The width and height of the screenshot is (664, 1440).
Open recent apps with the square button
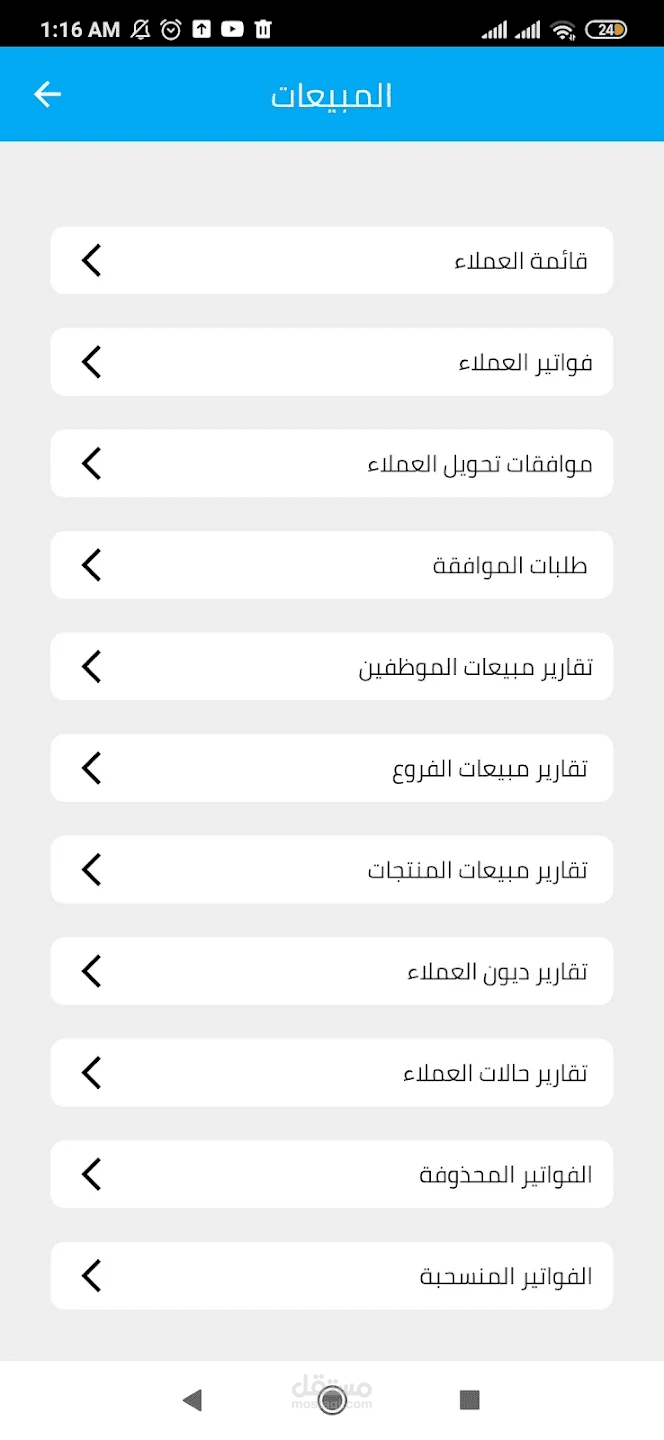(x=470, y=1400)
